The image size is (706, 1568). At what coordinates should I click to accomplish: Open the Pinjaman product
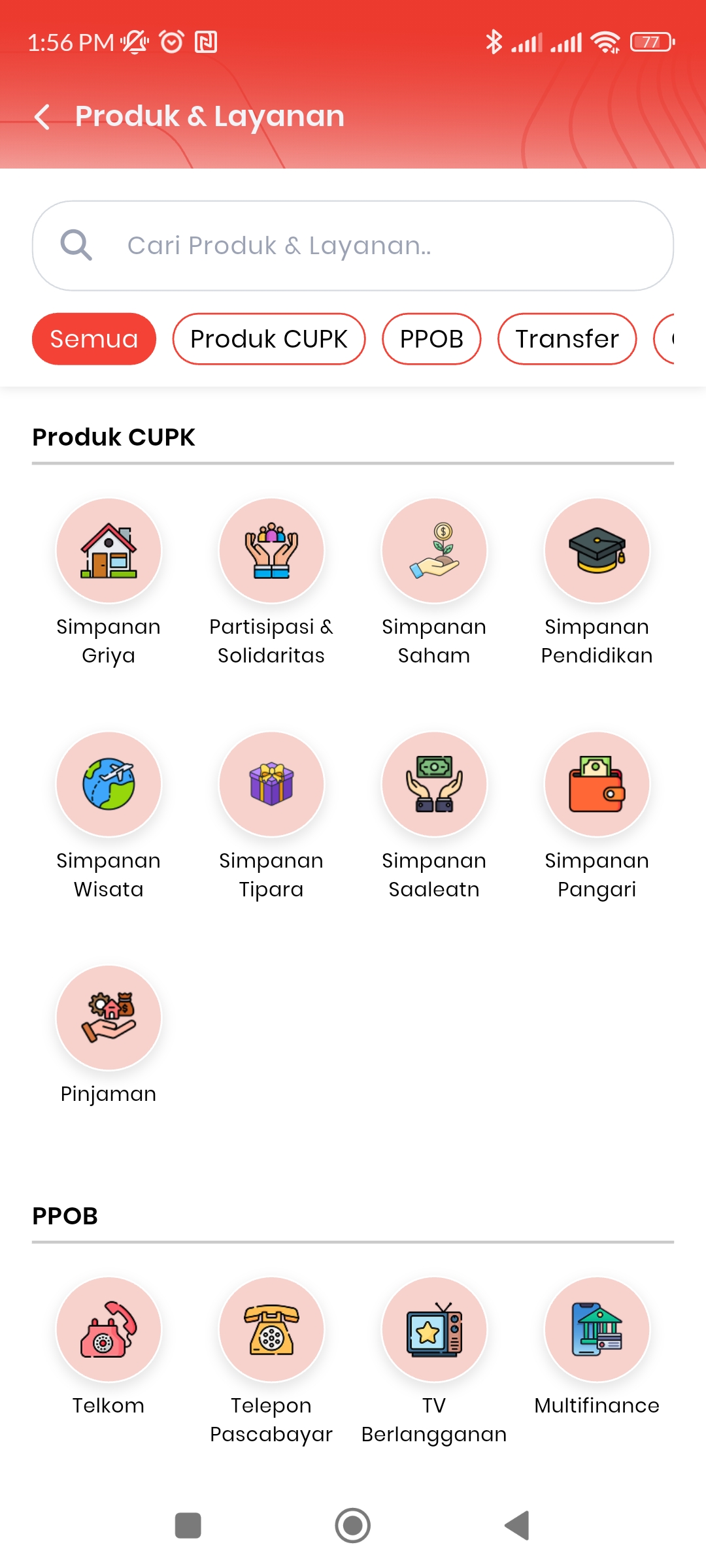109,1036
